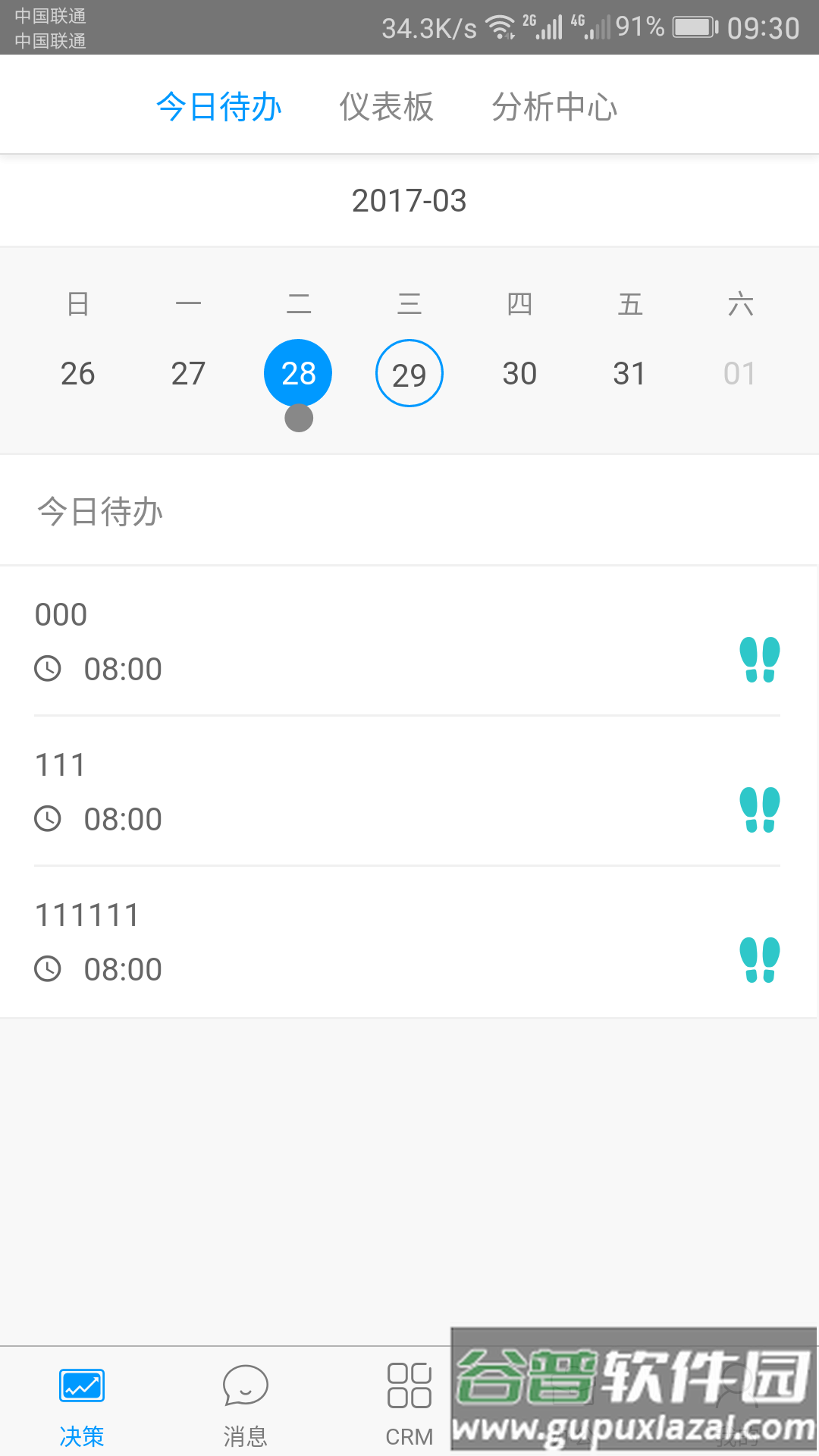Click the clock icon for the 111 task
This screenshot has height=1456, width=819.
pos(49,818)
